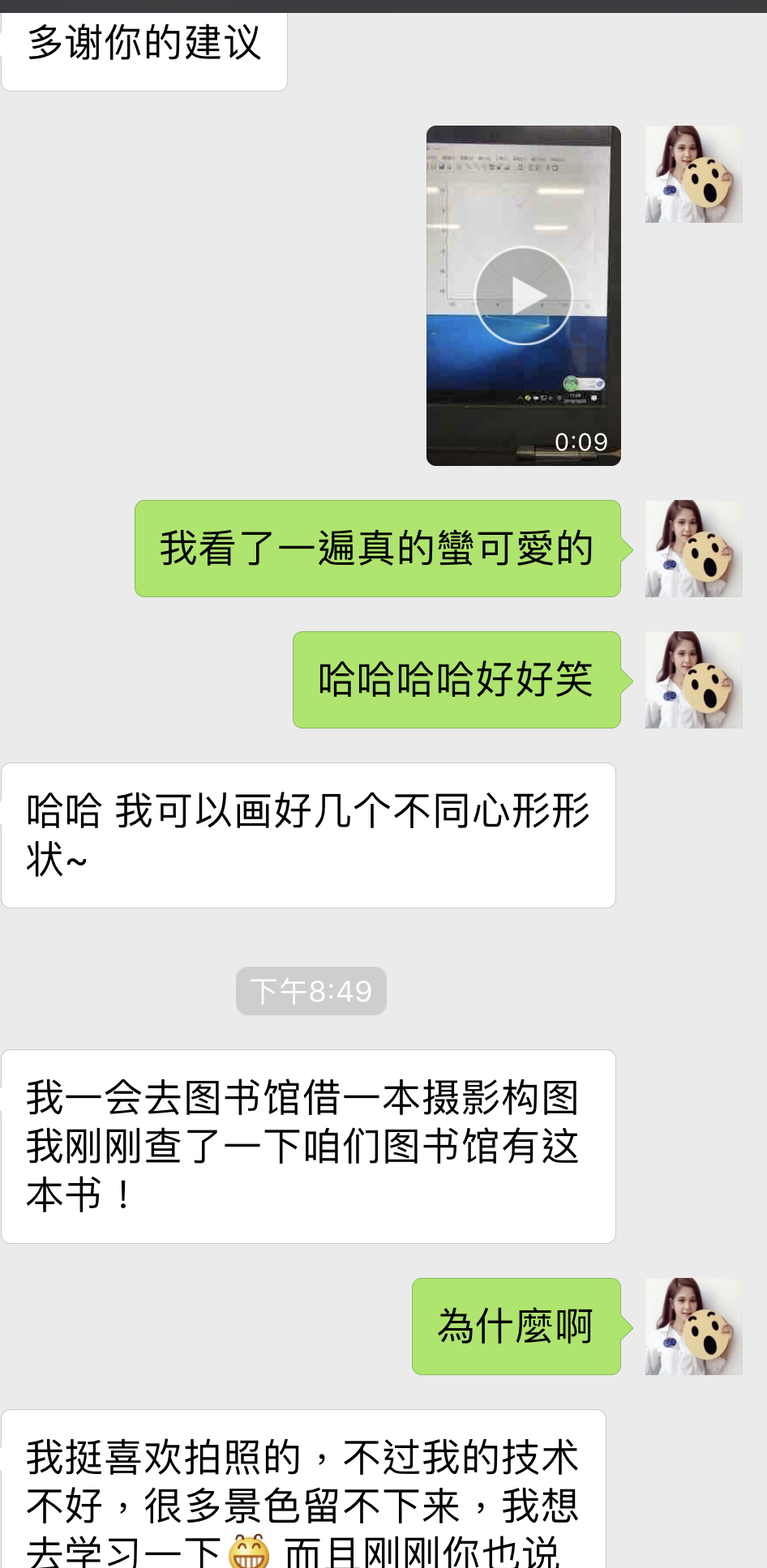Screen dimensions: 767x1568
Task: Tap avatar beside 我看了一遍真的蠻可愛的 message
Action: point(693,549)
